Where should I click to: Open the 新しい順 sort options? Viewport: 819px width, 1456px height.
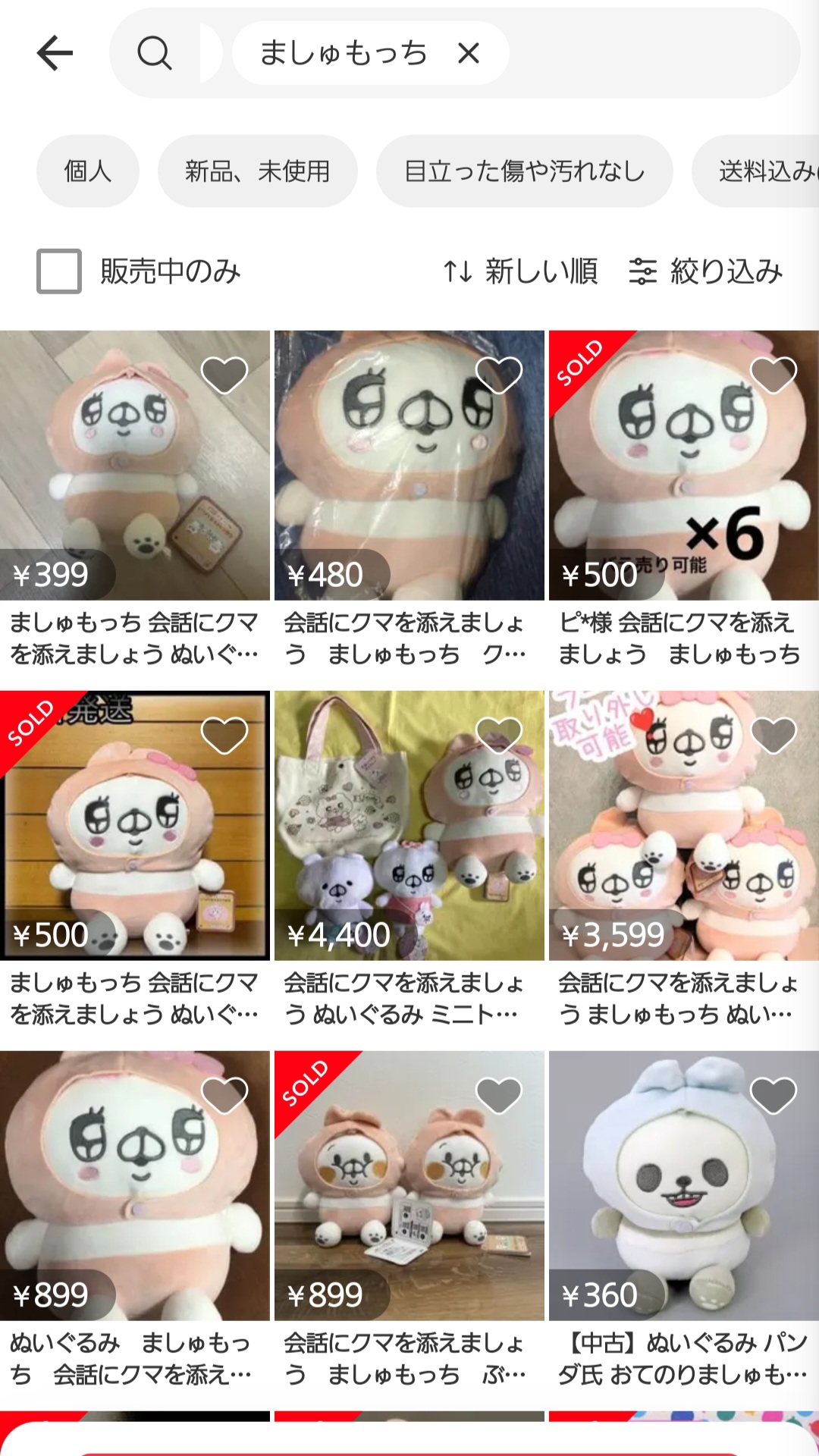click(x=520, y=271)
